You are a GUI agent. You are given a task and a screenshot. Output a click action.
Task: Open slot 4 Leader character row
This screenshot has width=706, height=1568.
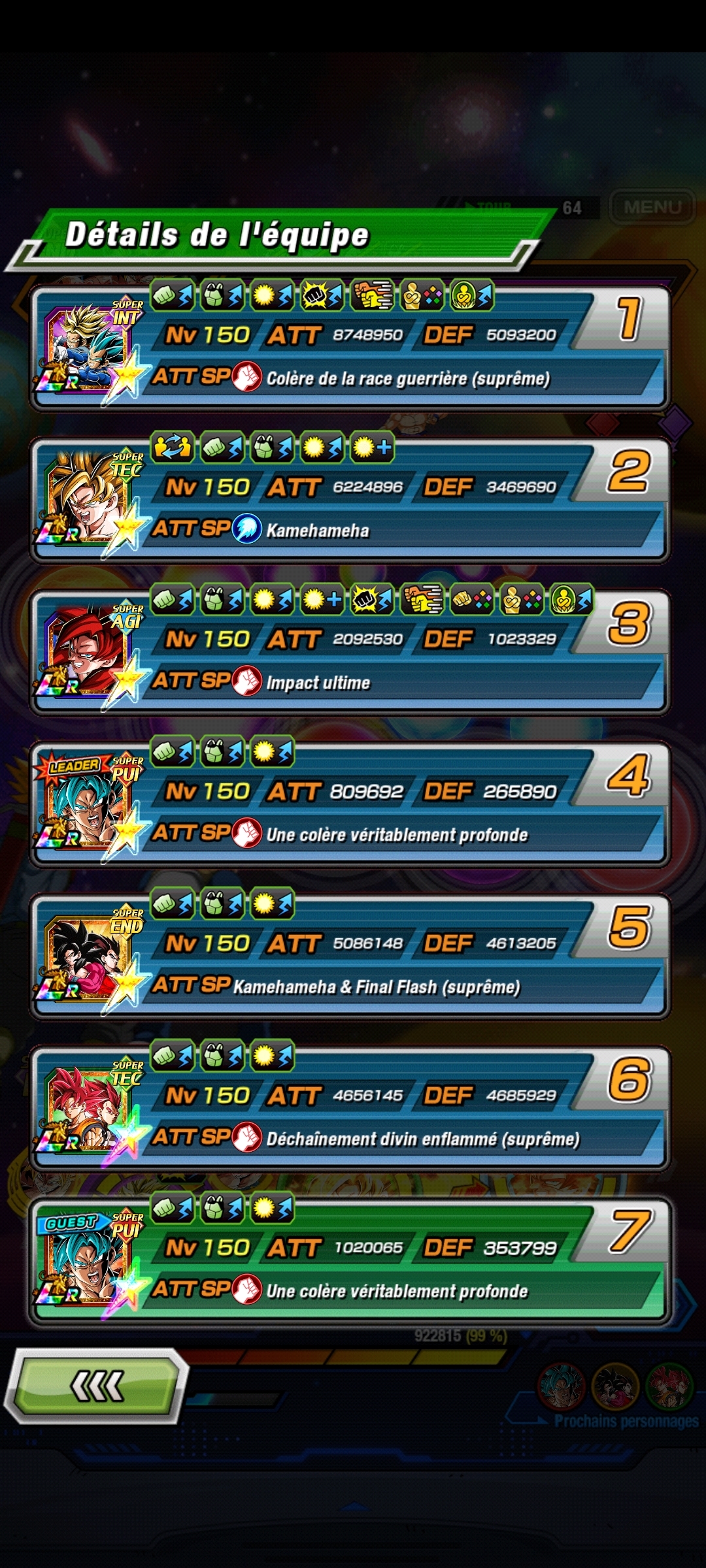pos(350,804)
